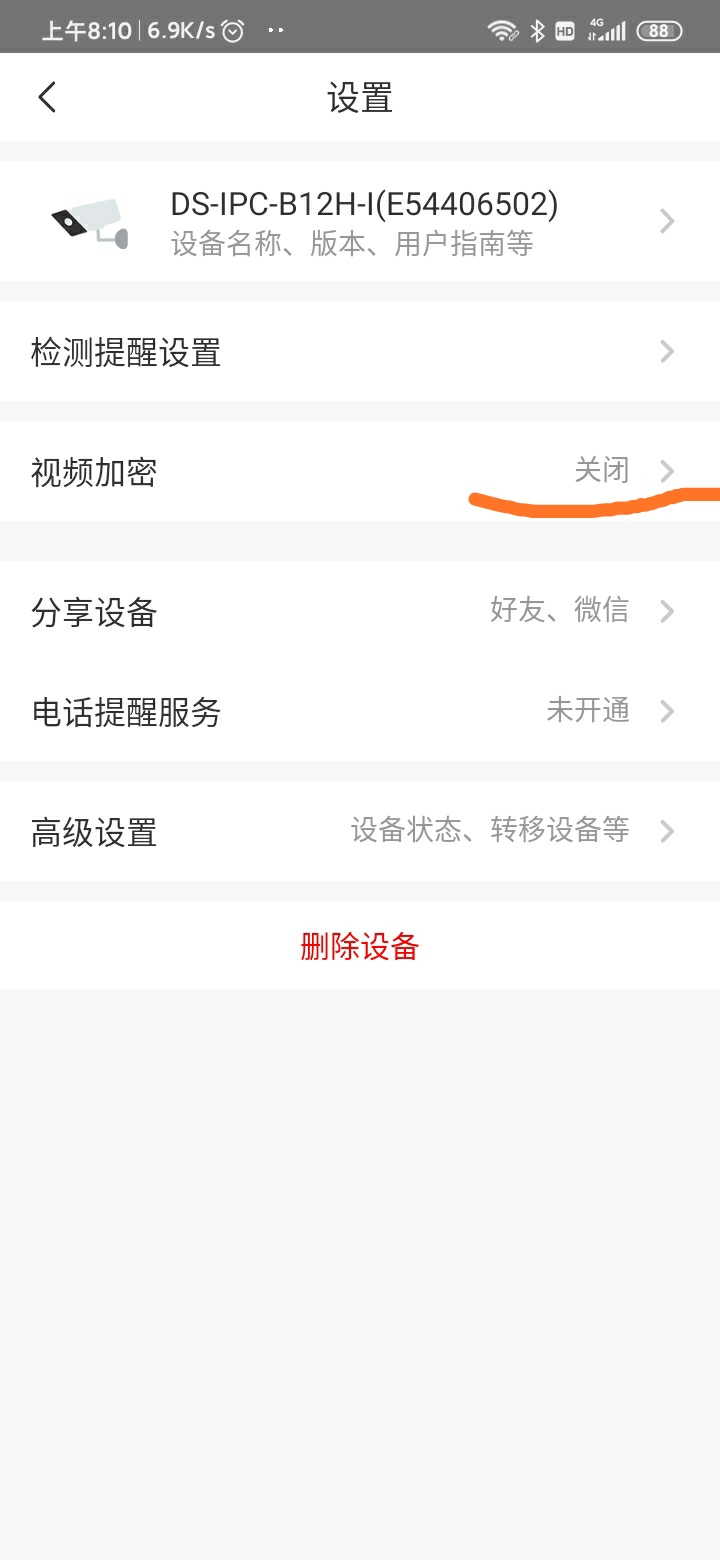Open 电话提醒服务 row
This screenshot has height=1560, width=720.
[x=360, y=711]
